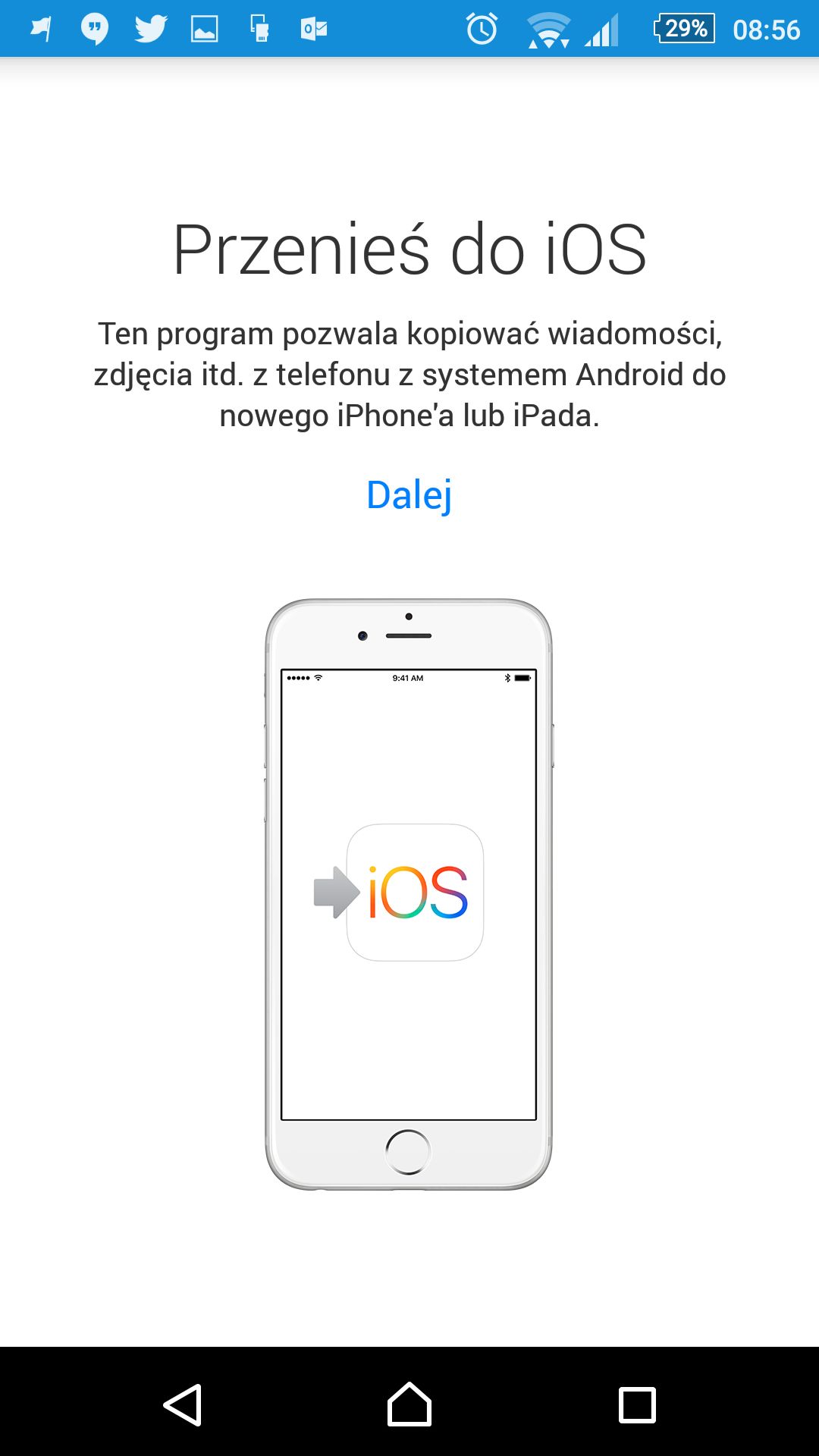819x1456 pixels.
Task: Tap Dalej to continue
Action: [x=409, y=496]
